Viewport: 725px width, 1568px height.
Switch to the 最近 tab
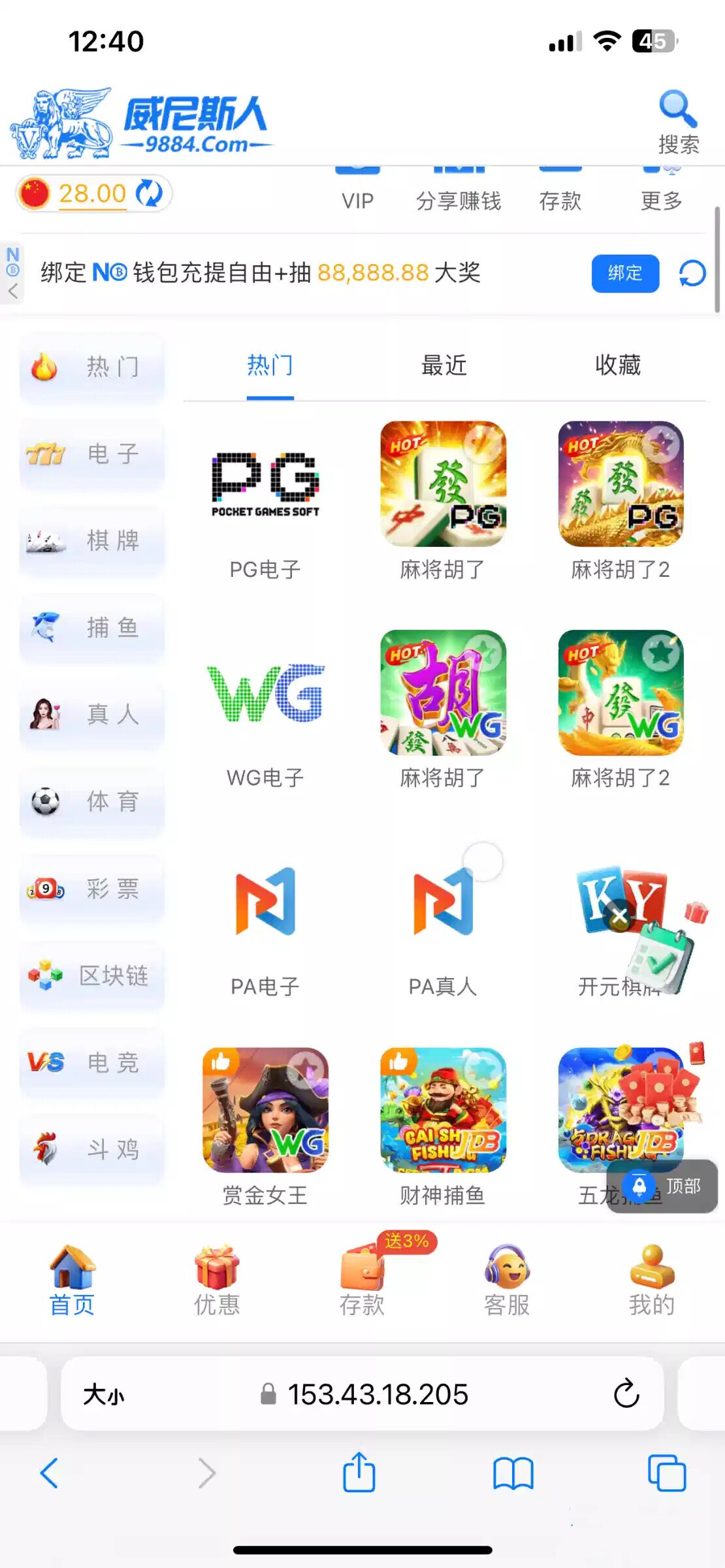443,366
